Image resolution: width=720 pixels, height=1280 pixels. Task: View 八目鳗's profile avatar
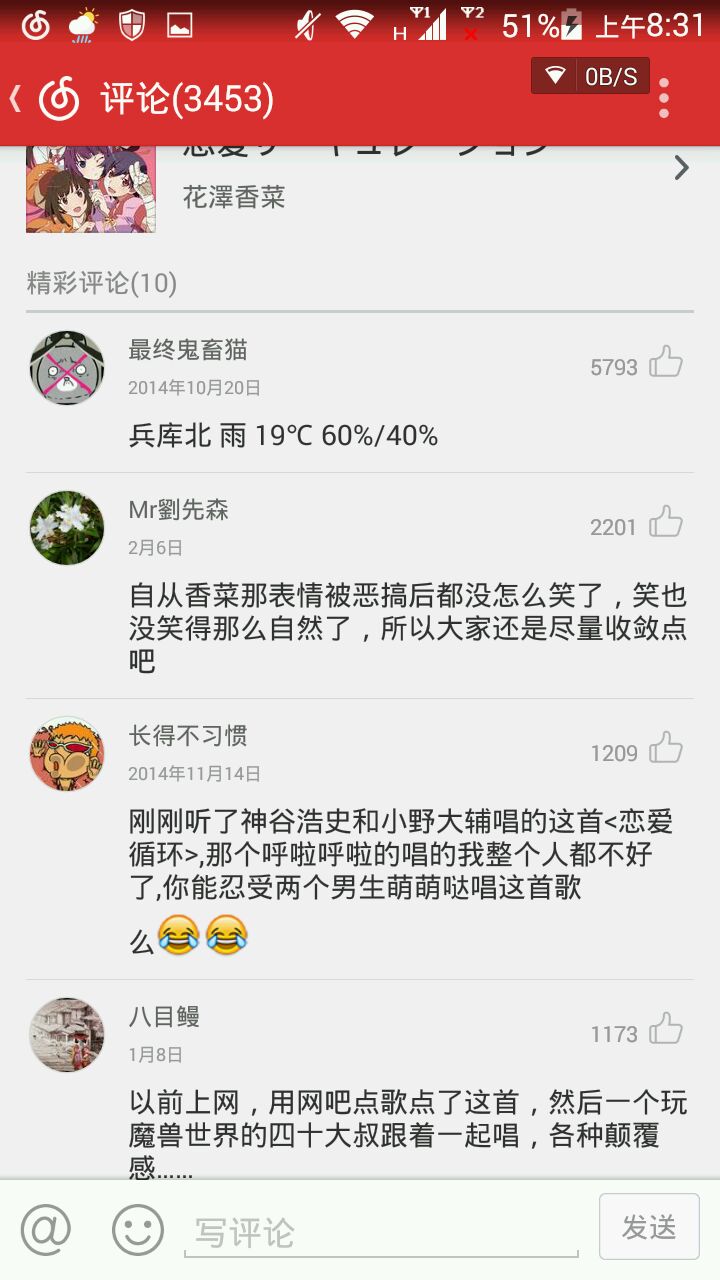[67, 1035]
